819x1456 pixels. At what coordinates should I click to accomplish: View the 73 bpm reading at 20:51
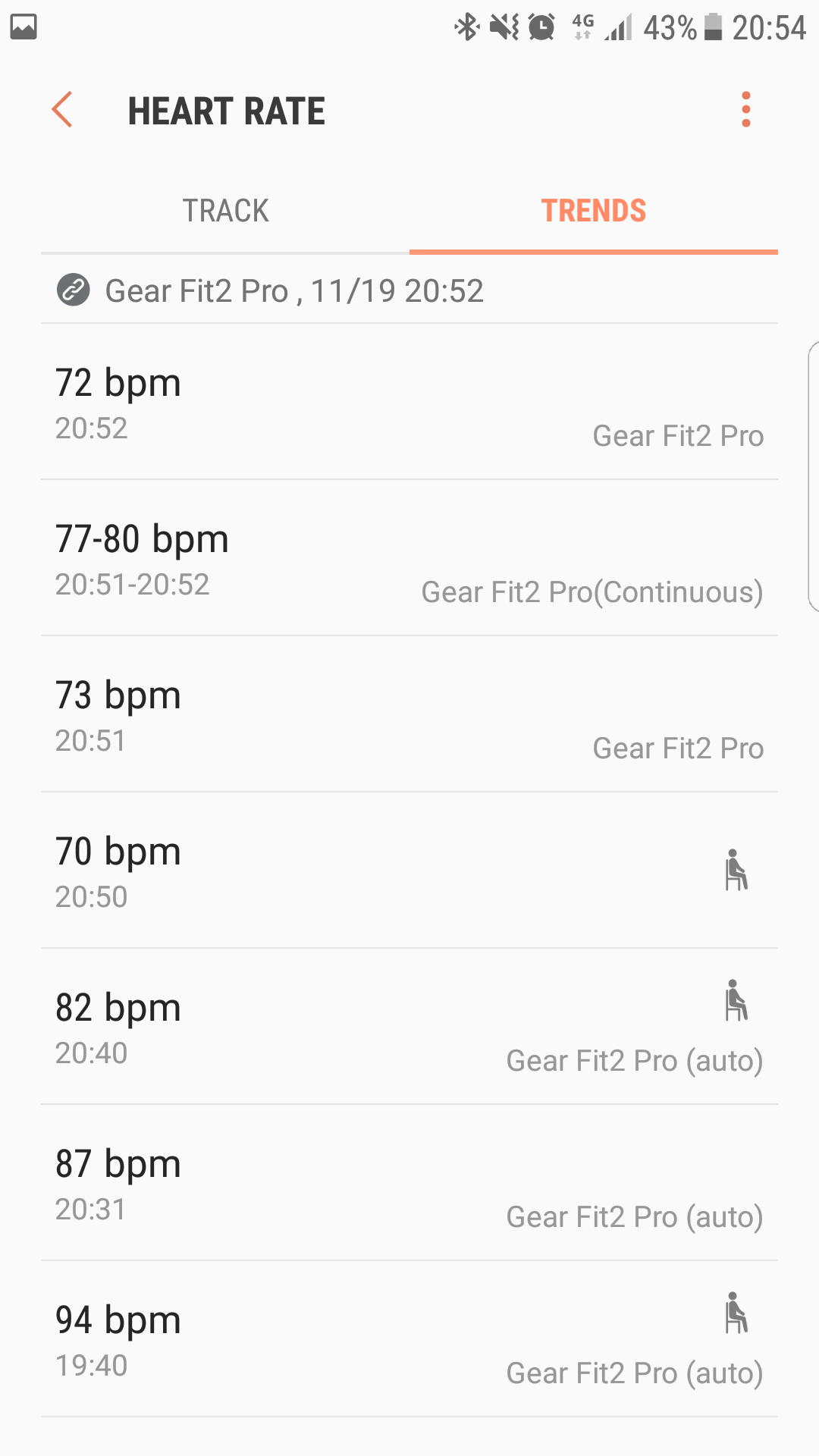(409, 714)
